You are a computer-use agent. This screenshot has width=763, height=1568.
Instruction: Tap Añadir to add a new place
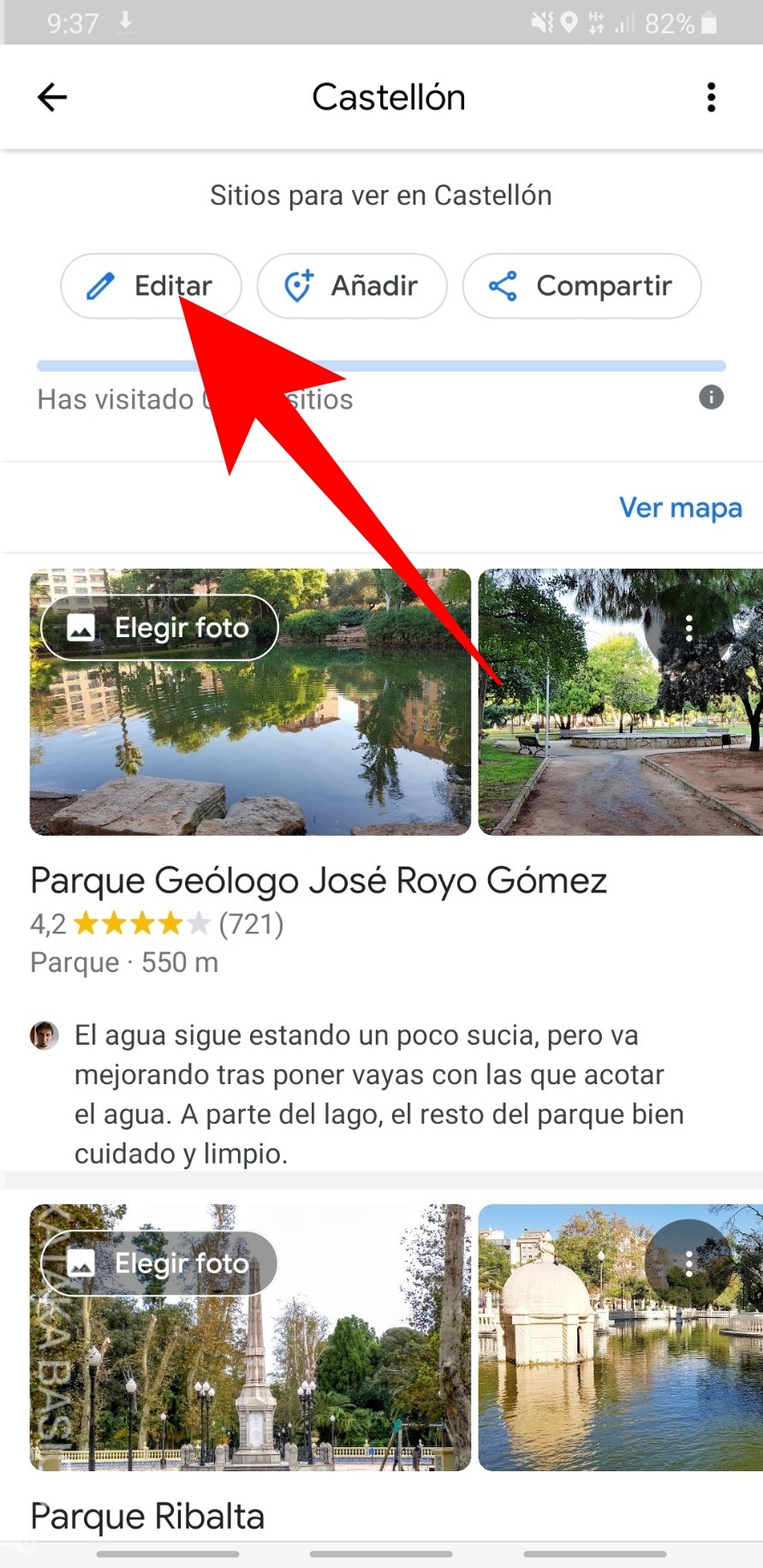tap(373, 285)
